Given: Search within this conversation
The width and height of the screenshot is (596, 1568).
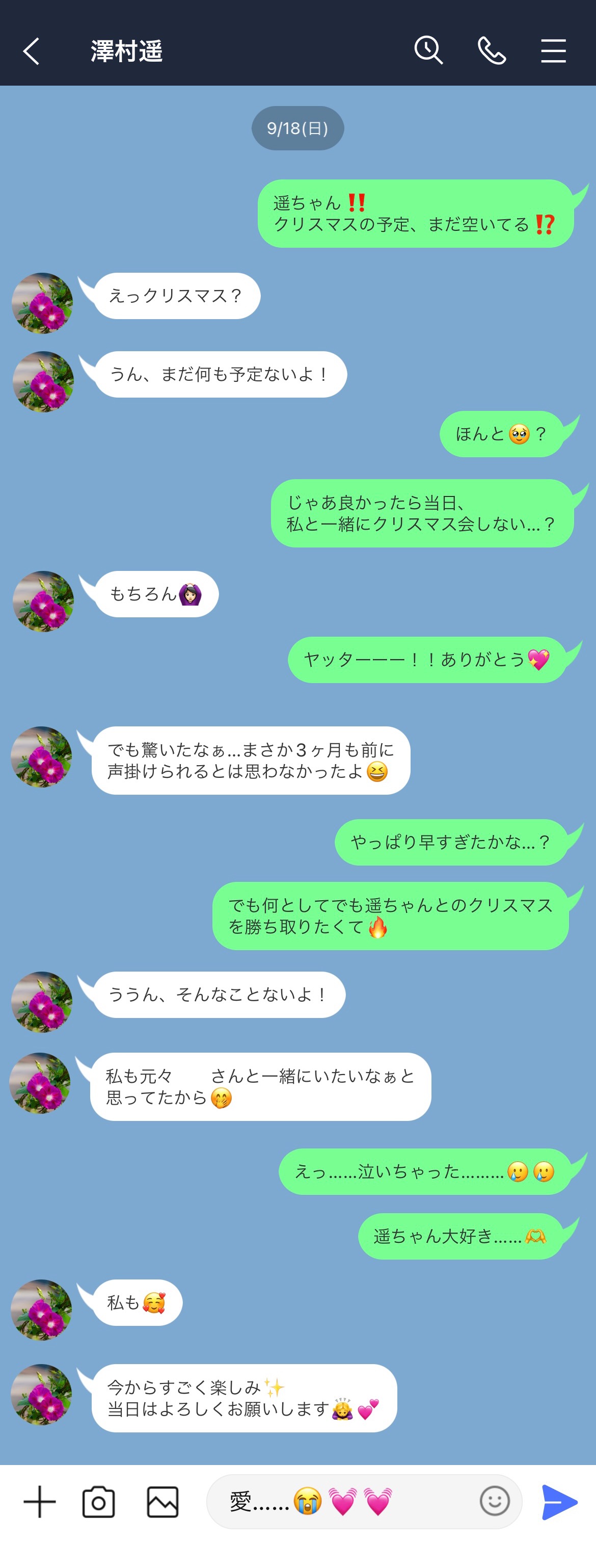Looking at the screenshot, I should coord(428,50).
